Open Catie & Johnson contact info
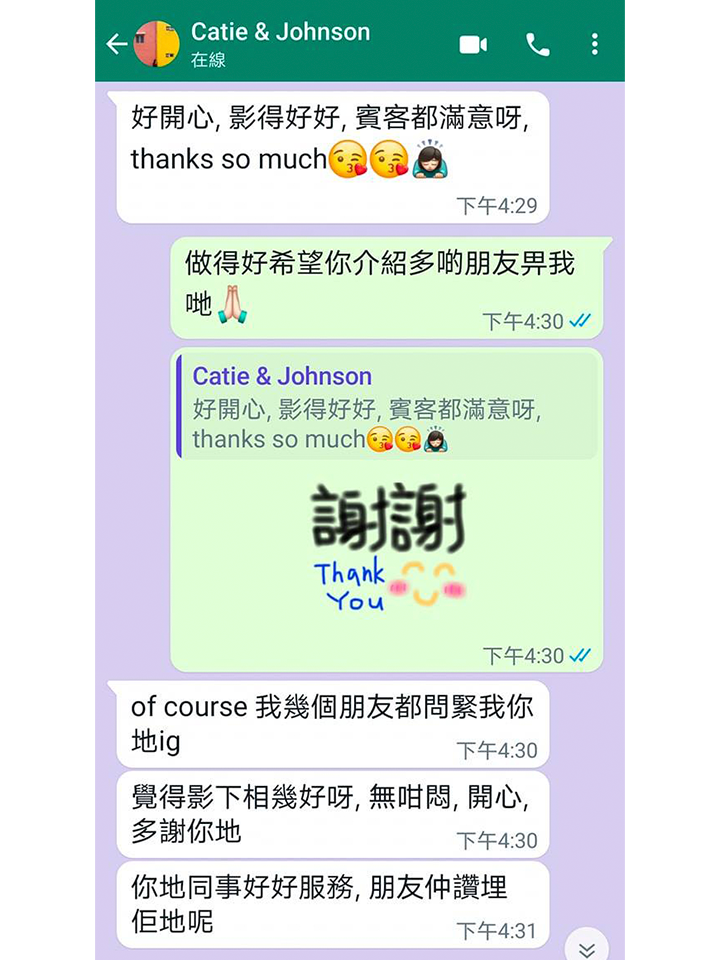Viewport: 720px width, 960px height. click(x=280, y=43)
